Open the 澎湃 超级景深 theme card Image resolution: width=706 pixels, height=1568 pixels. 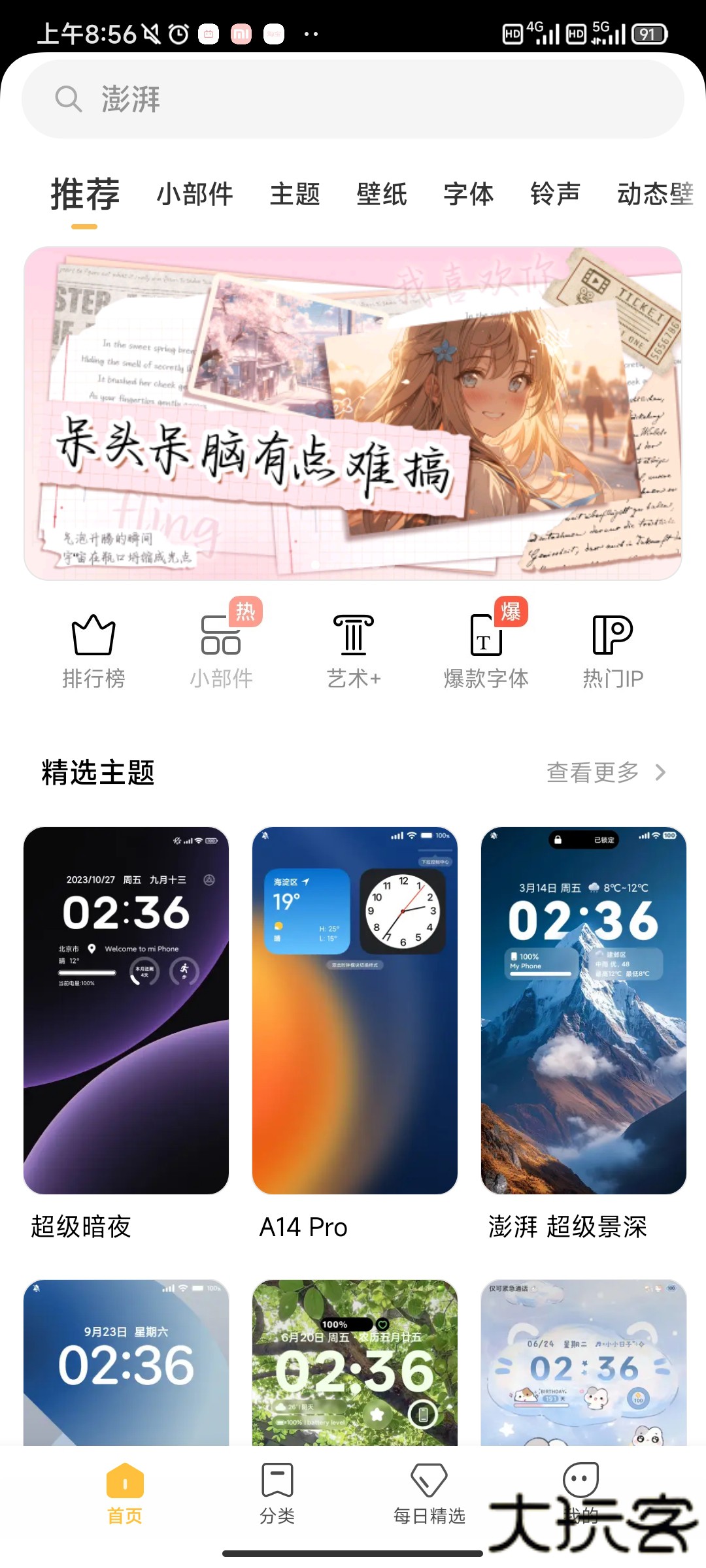tap(583, 1010)
